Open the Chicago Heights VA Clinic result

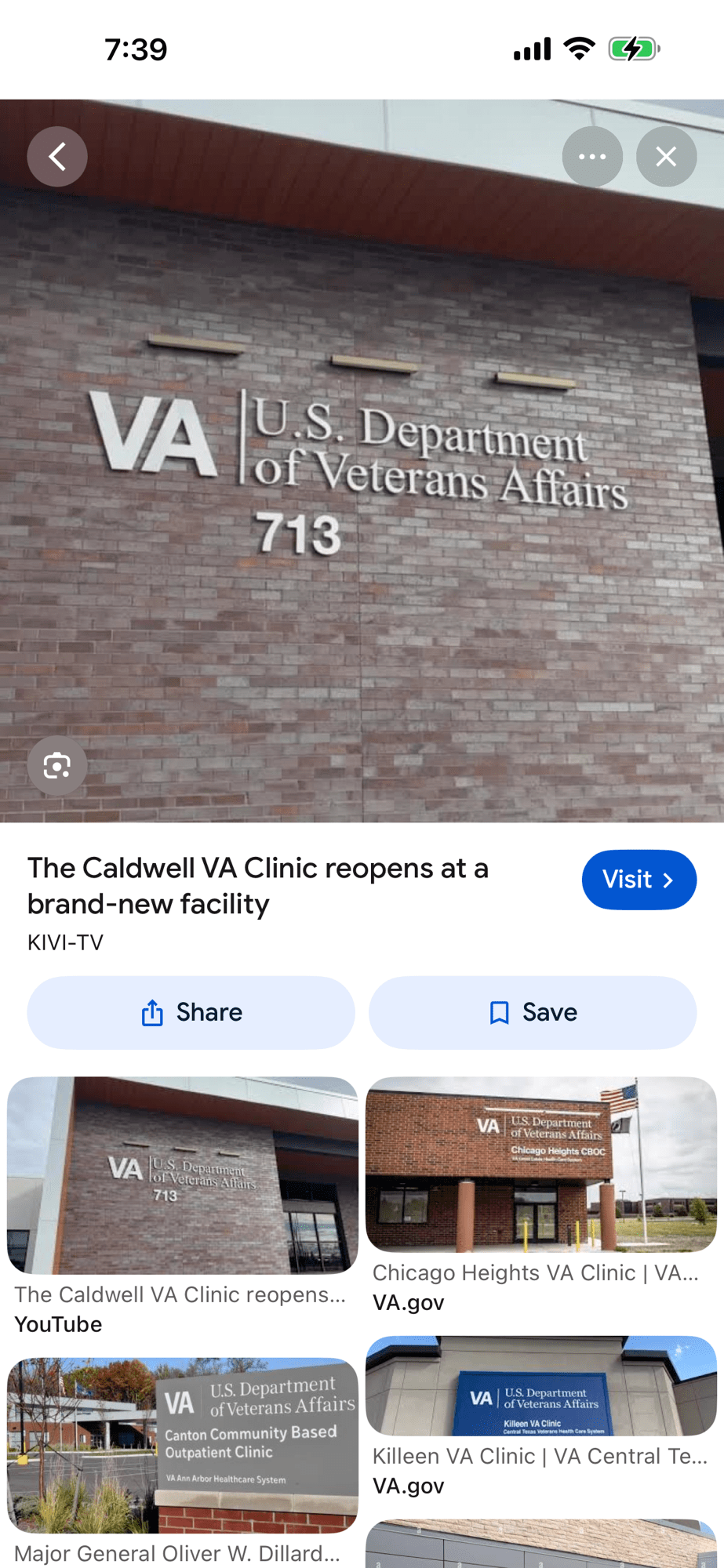[541, 1164]
